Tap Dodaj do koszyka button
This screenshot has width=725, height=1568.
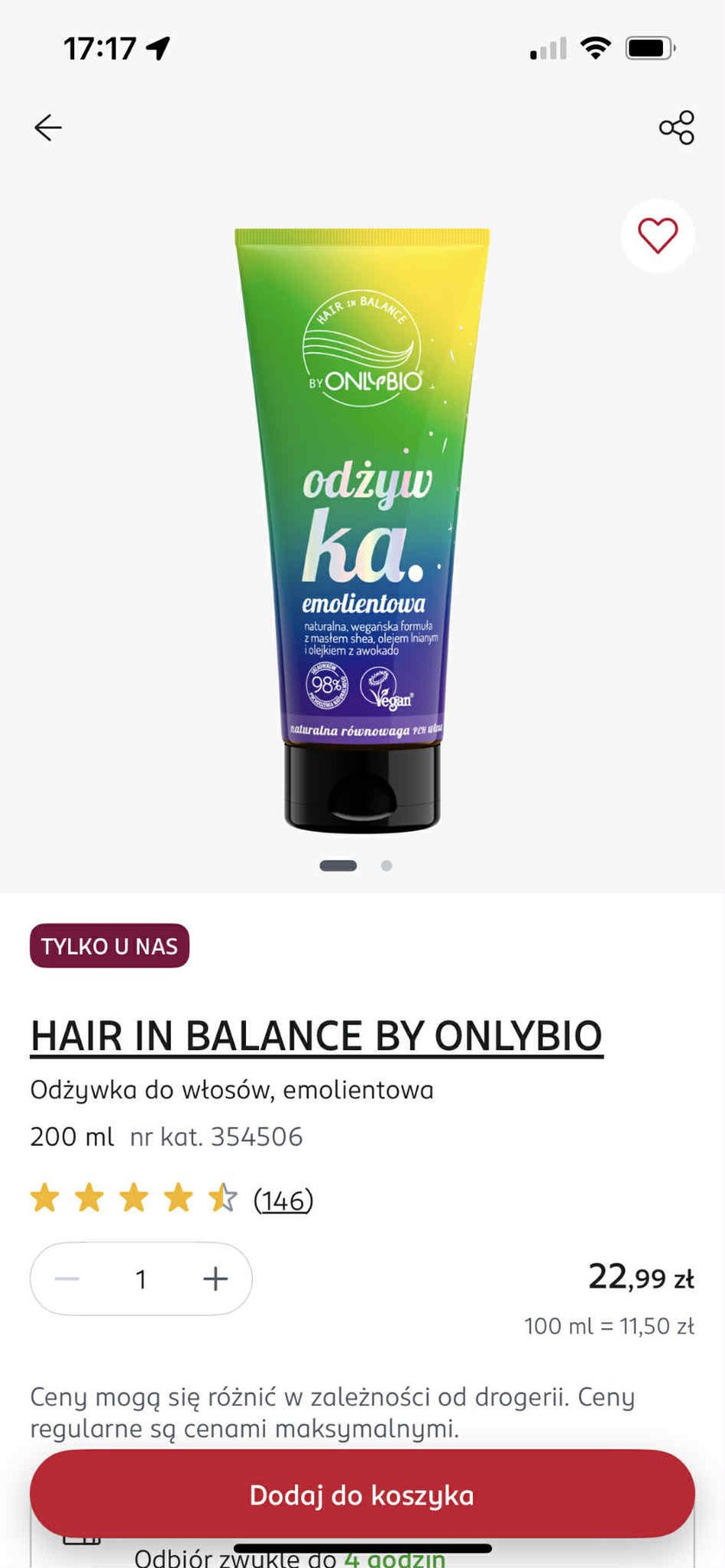point(362,1495)
